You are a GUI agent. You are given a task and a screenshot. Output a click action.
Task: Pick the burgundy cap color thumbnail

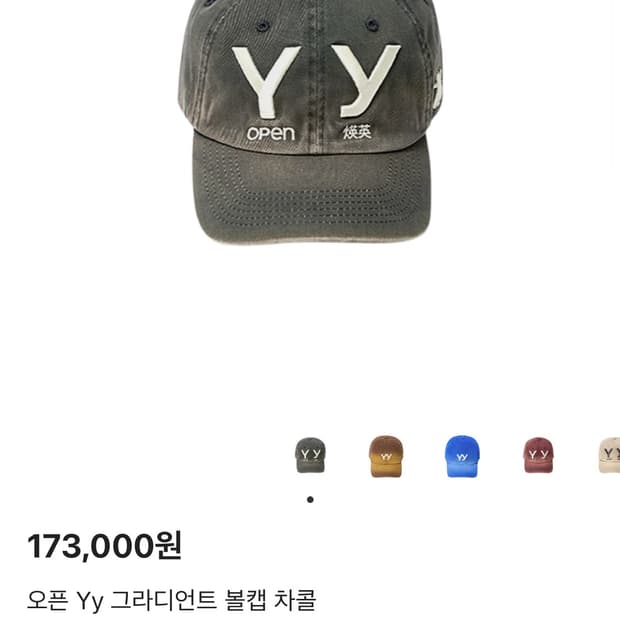click(x=538, y=455)
